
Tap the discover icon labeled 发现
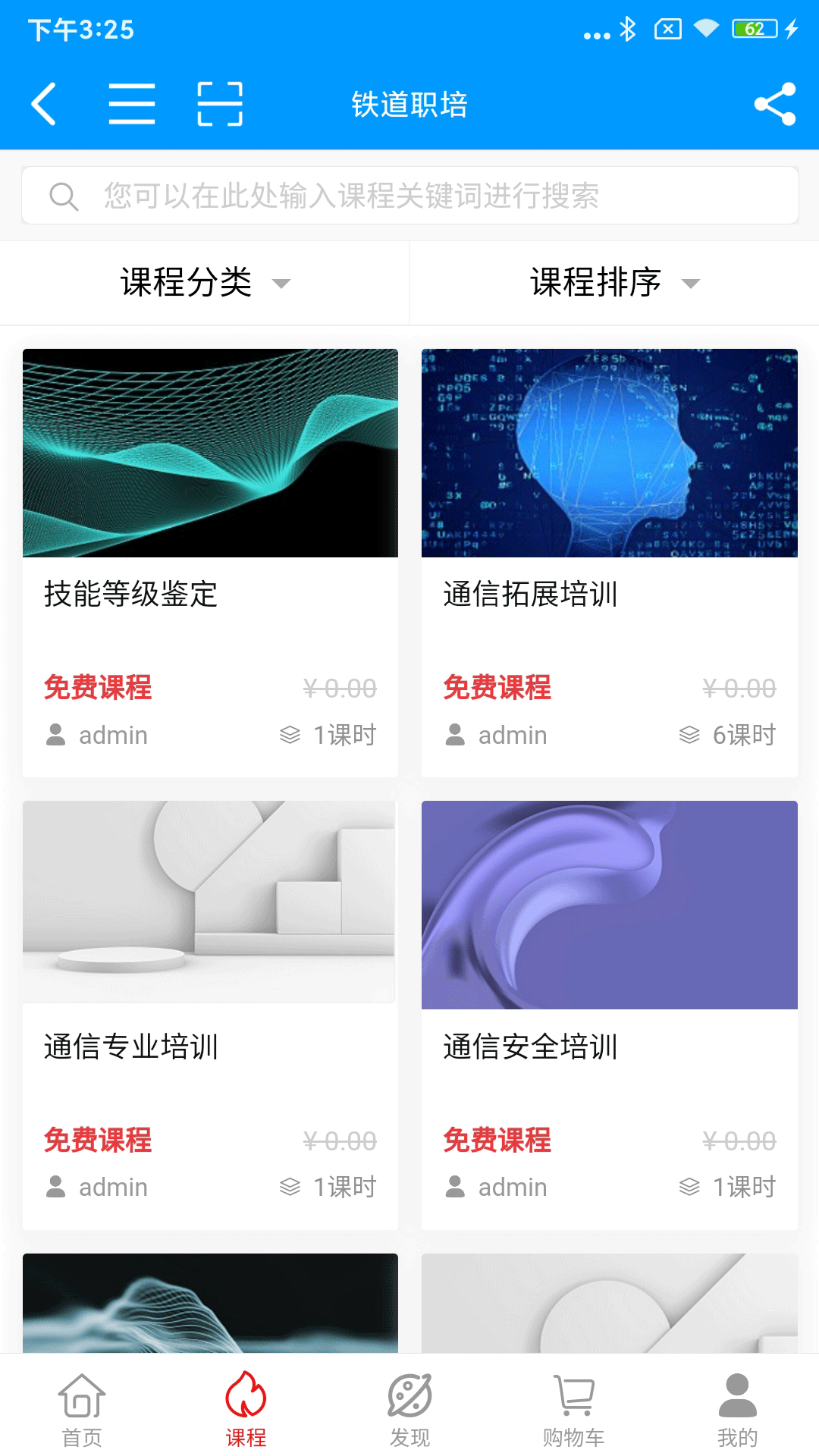point(409,1407)
